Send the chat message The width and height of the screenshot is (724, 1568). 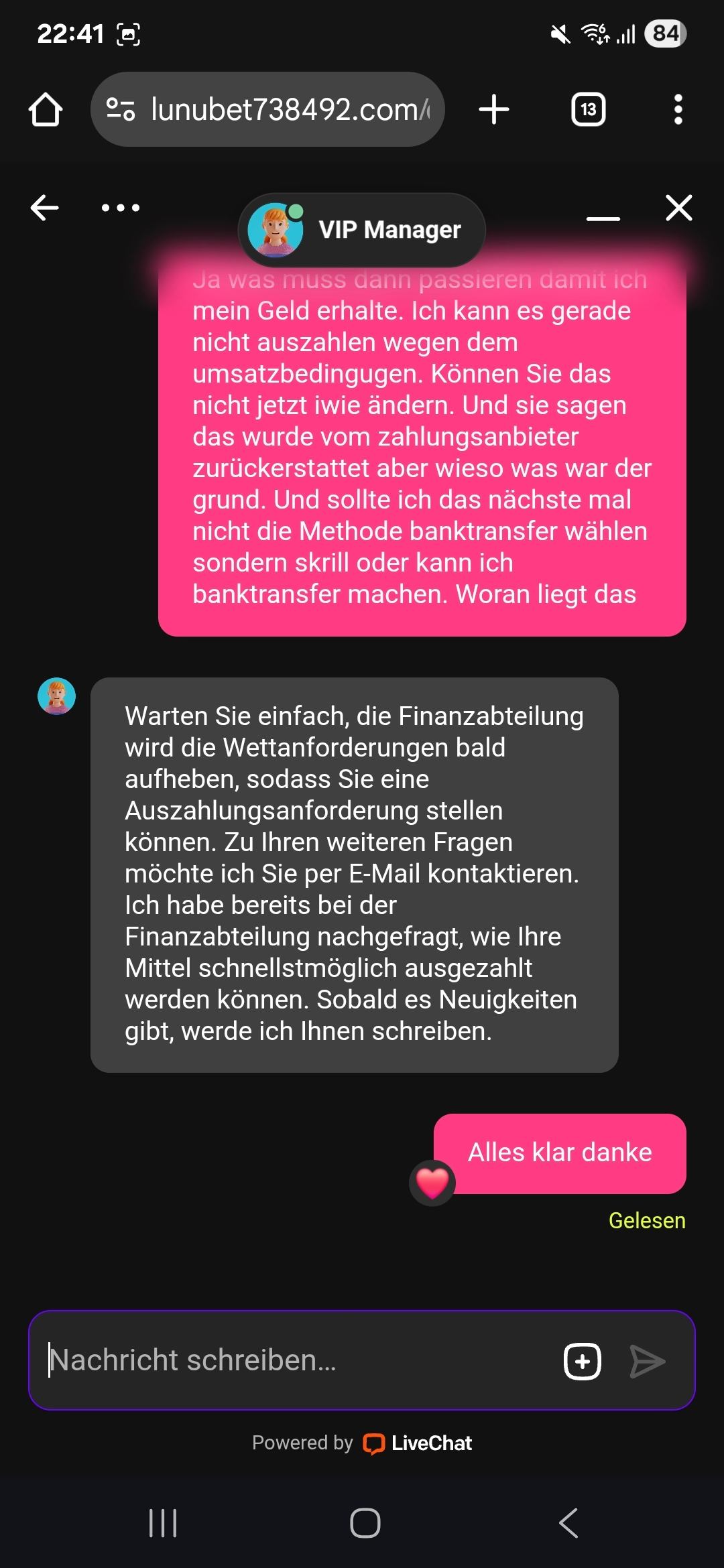pos(648,1361)
